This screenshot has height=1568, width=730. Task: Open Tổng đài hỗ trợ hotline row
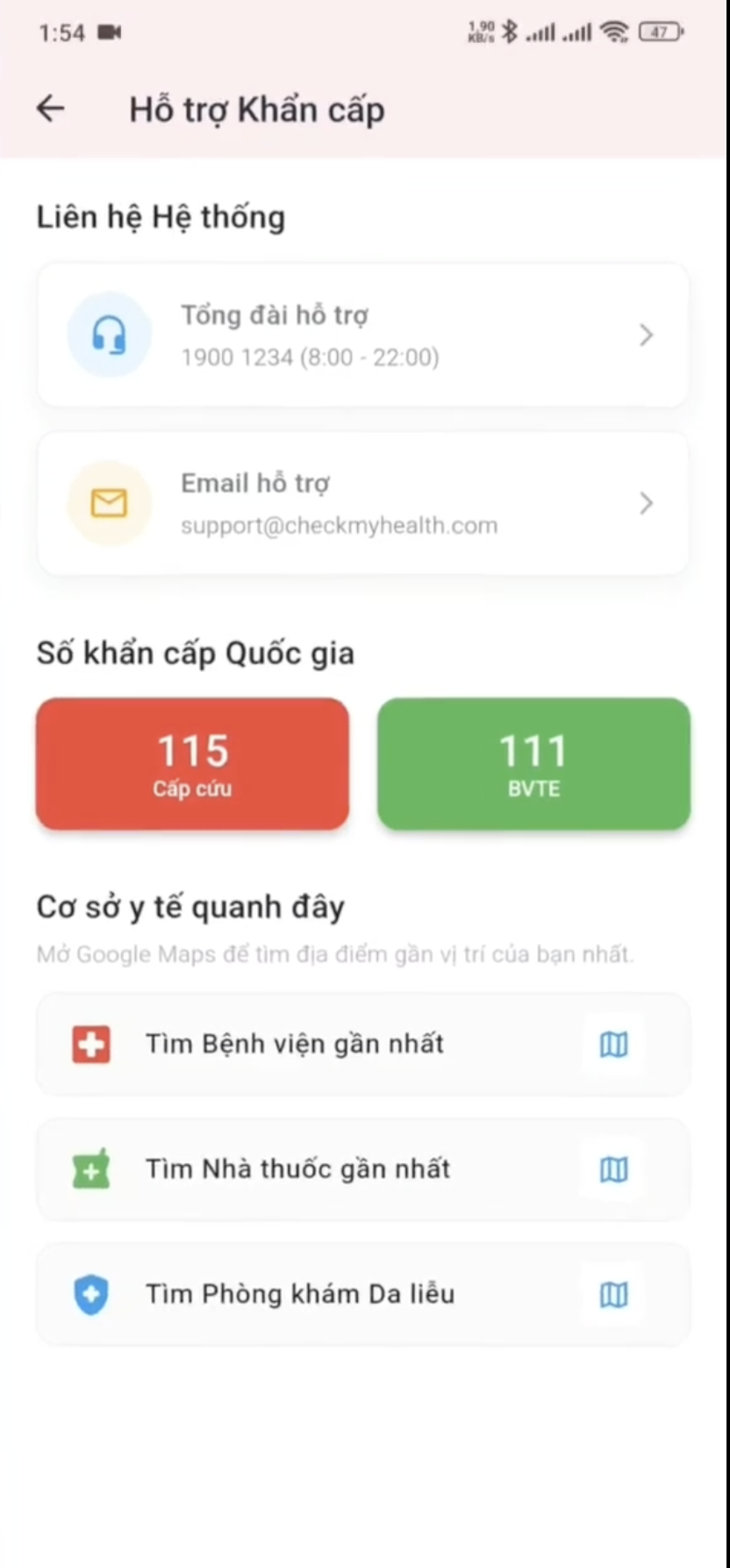[362, 335]
